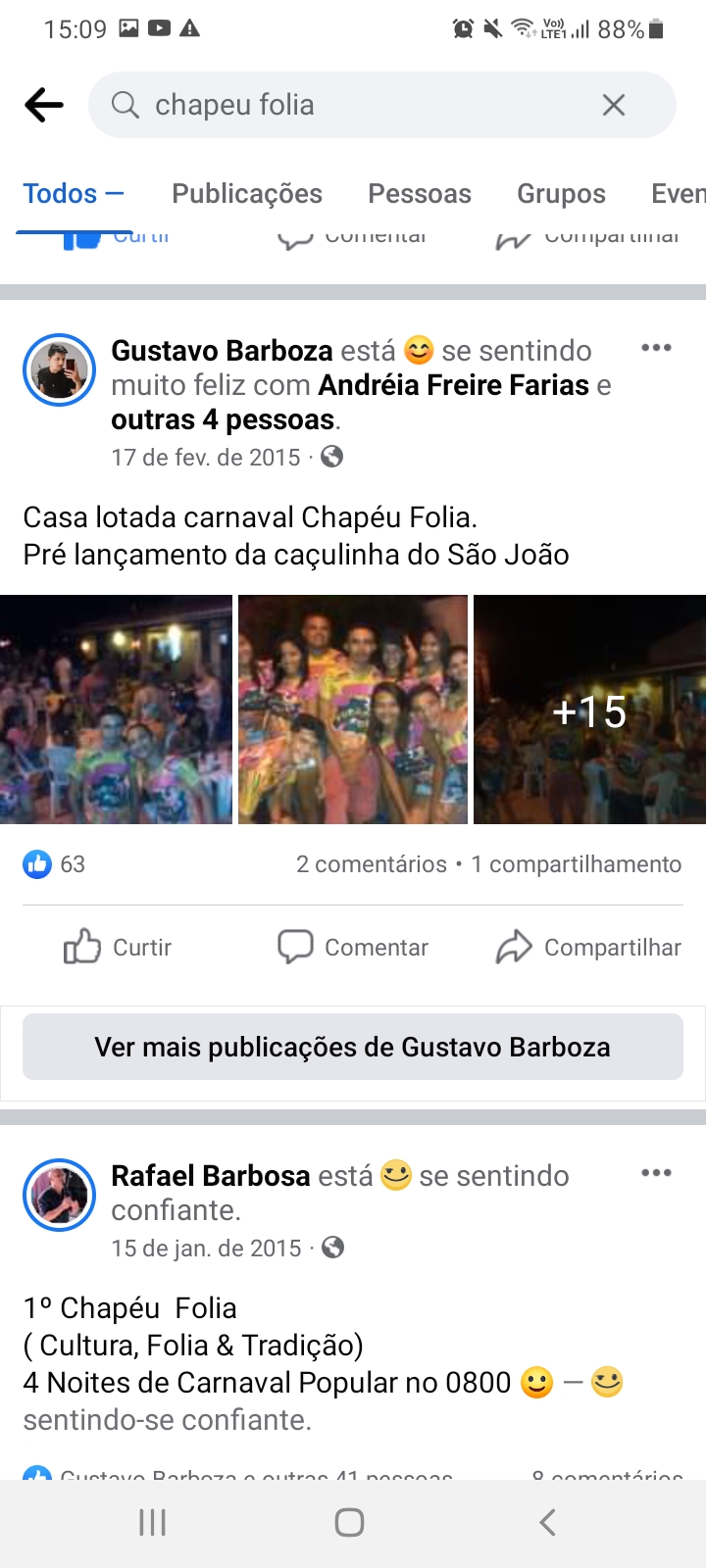View the 2 comentários on Gustavo's post
The height and width of the screenshot is (1568, 706).
(371, 864)
